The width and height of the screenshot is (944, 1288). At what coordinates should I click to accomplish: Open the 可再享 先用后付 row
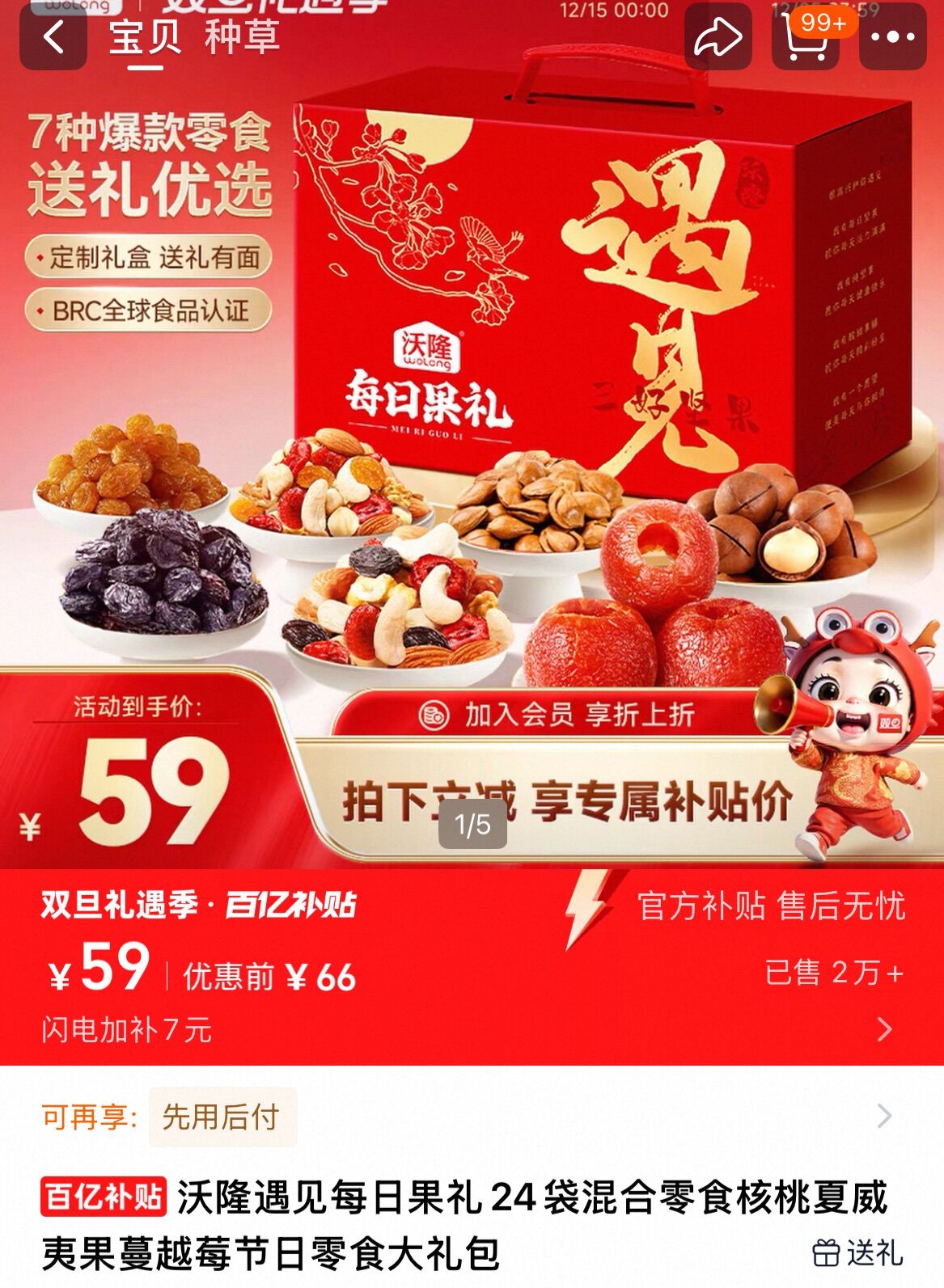tap(472, 1117)
